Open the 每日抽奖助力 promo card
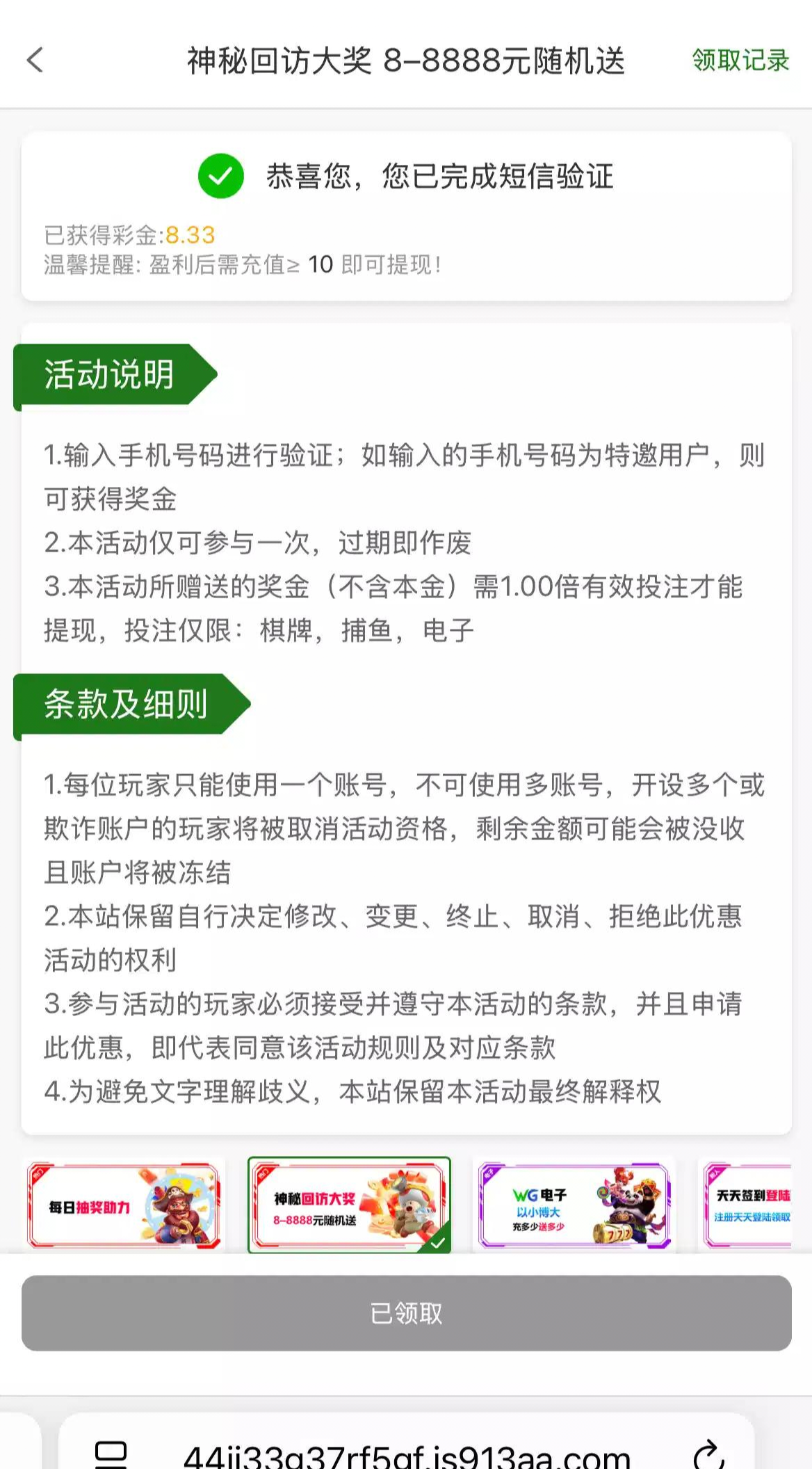Screen dimensions: 812x1469 pos(124,1205)
